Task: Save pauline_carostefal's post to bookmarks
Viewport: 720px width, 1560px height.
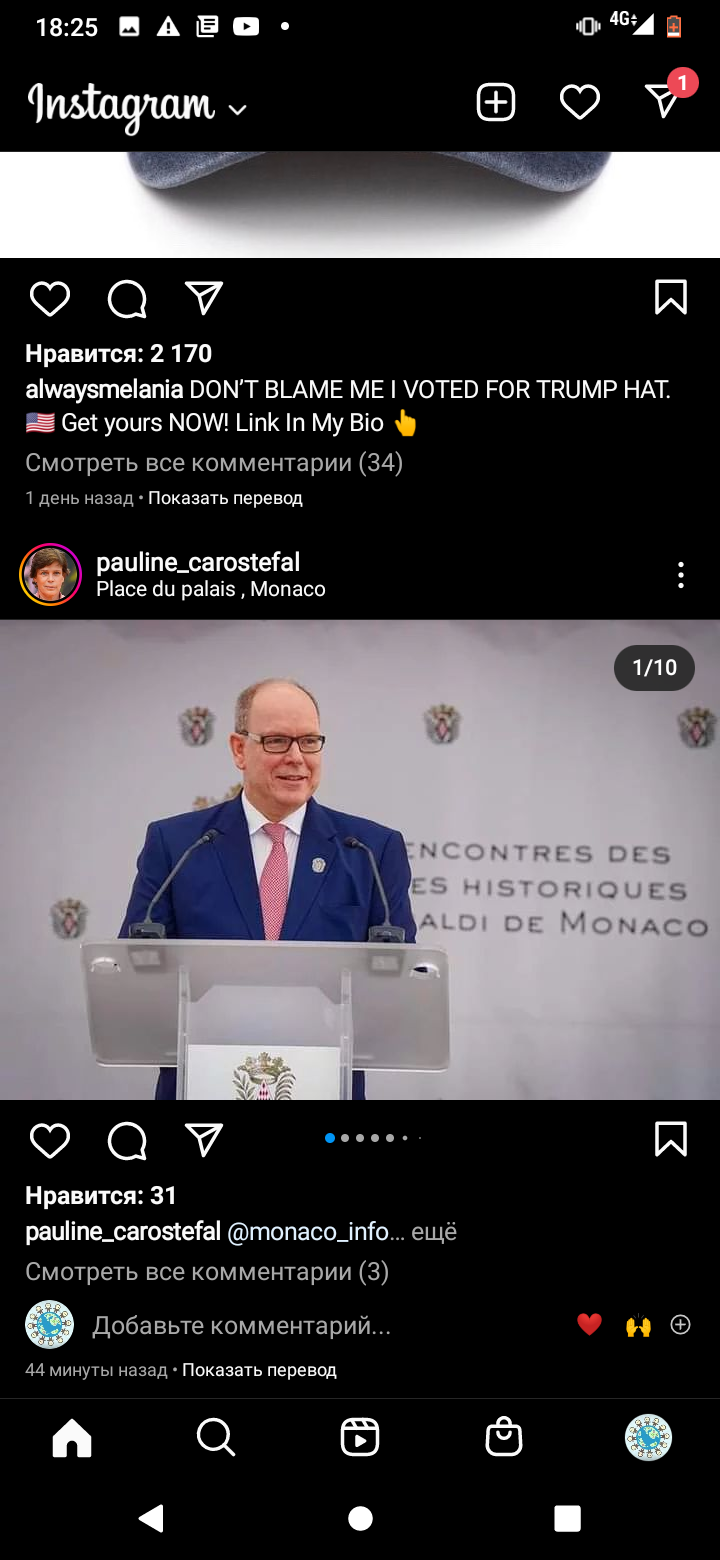Action: pyautogui.click(x=670, y=1139)
